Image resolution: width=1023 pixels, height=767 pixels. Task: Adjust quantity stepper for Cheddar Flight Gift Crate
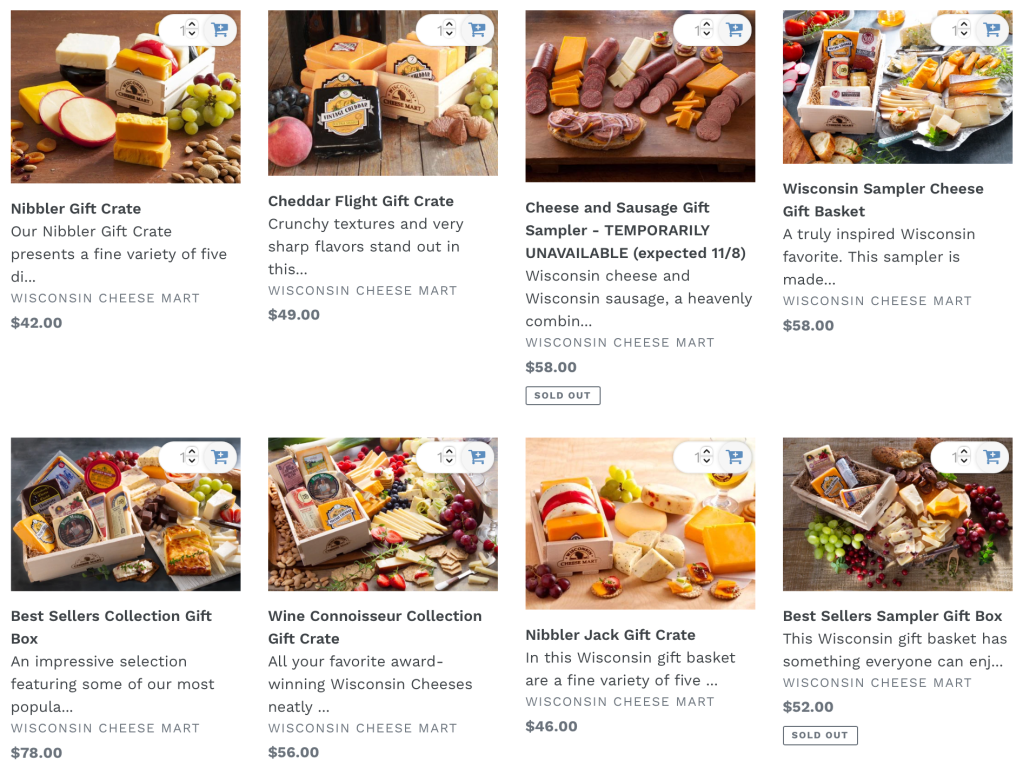[x=445, y=30]
